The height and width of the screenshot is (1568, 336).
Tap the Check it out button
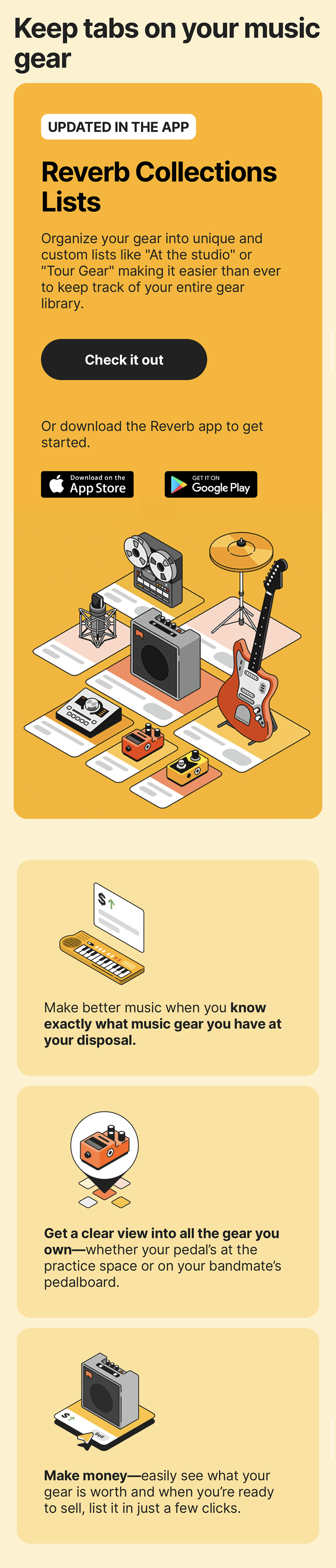pyautogui.click(x=124, y=359)
